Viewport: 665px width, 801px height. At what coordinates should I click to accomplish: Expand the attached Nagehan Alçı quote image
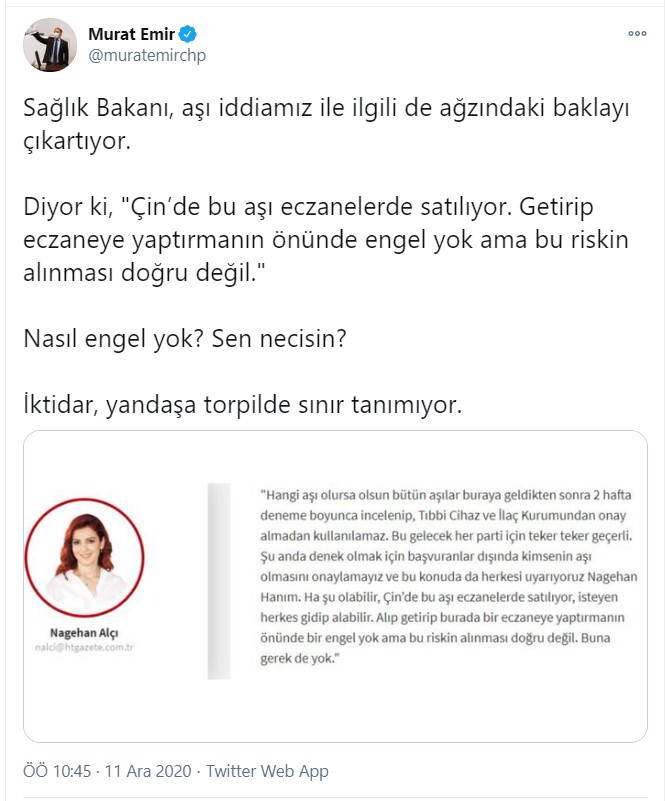pos(334,586)
